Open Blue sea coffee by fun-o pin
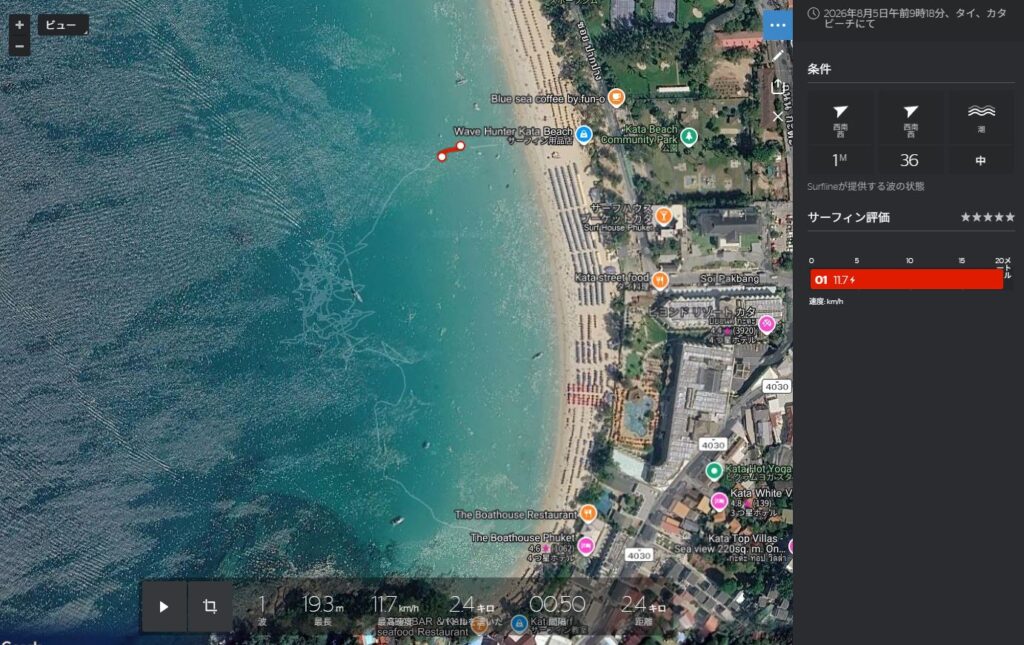This screenshot has width=1024, height=645. point(616,98)
